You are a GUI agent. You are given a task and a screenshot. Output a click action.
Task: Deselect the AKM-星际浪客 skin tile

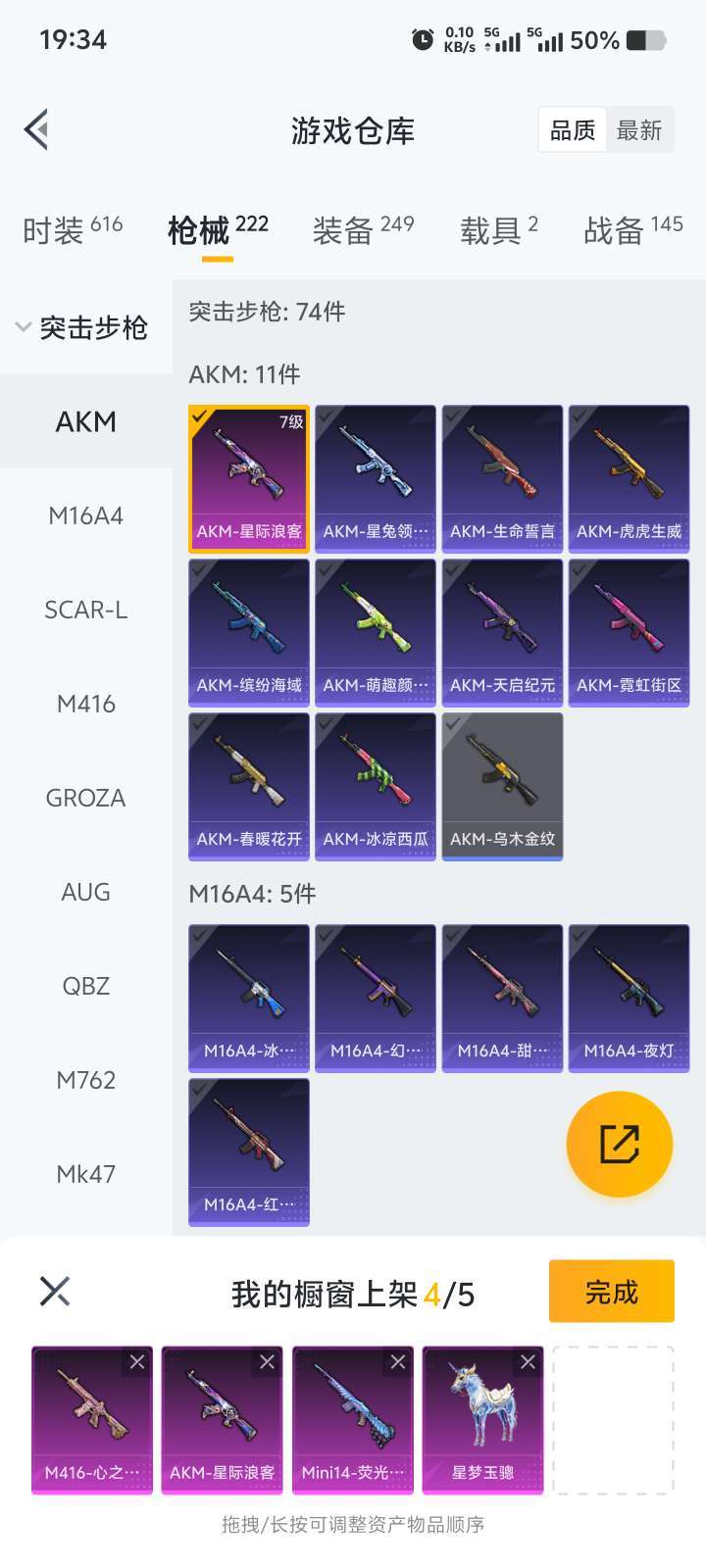[x=249, y=478]
